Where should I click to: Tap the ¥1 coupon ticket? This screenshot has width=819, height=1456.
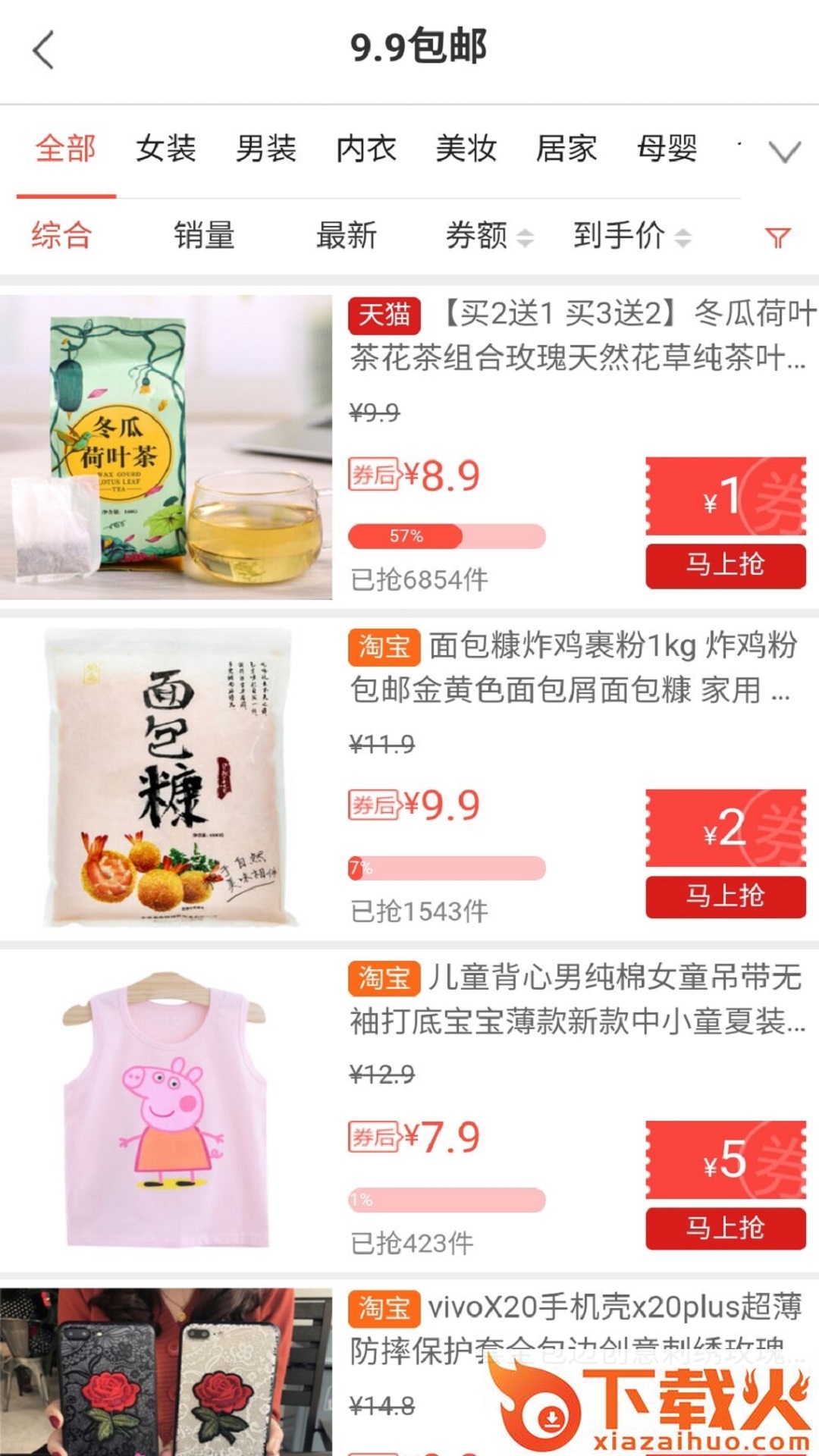pyautogui.click(x=723, y=497)
